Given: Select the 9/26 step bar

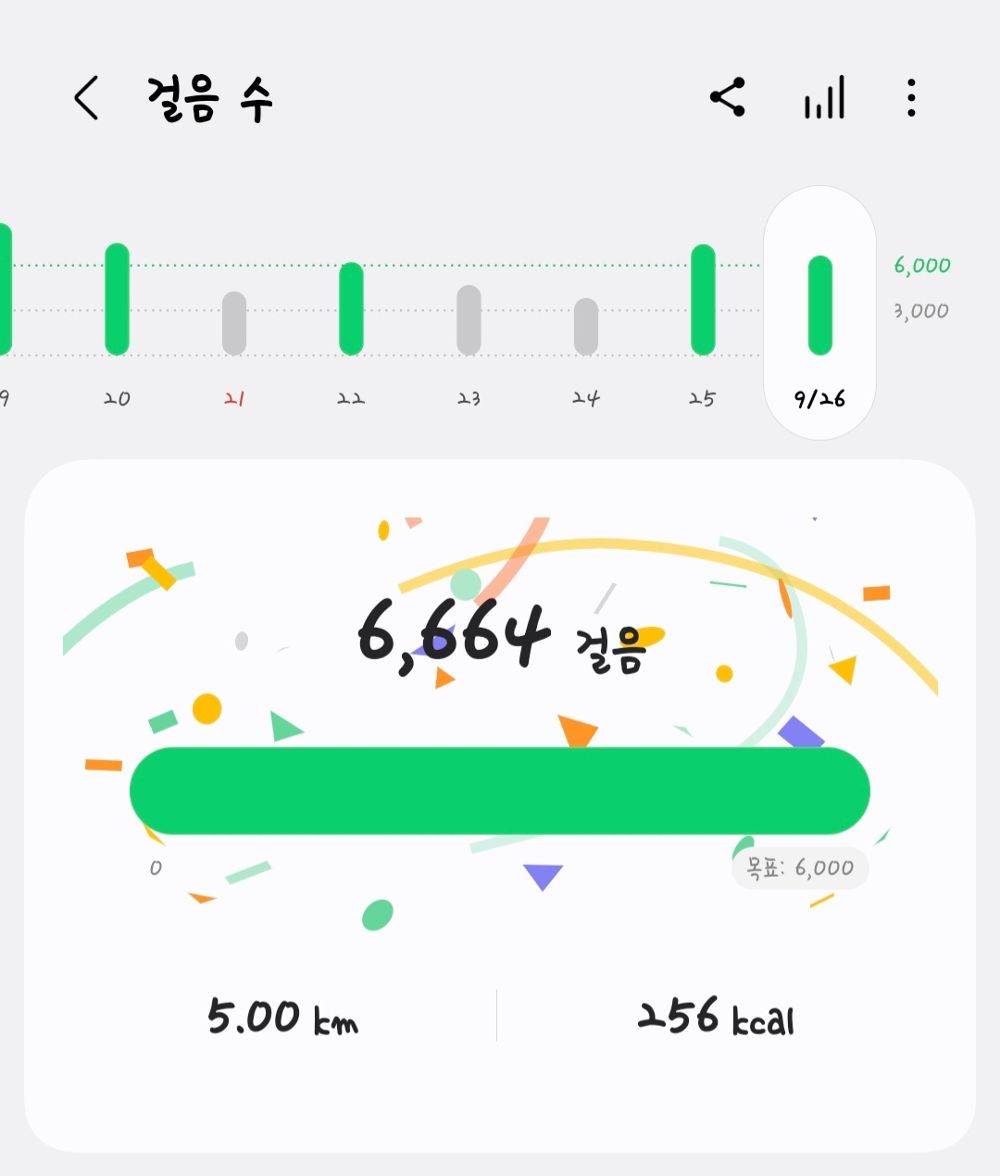Looking at the screenshot, I should pos(820,305).
